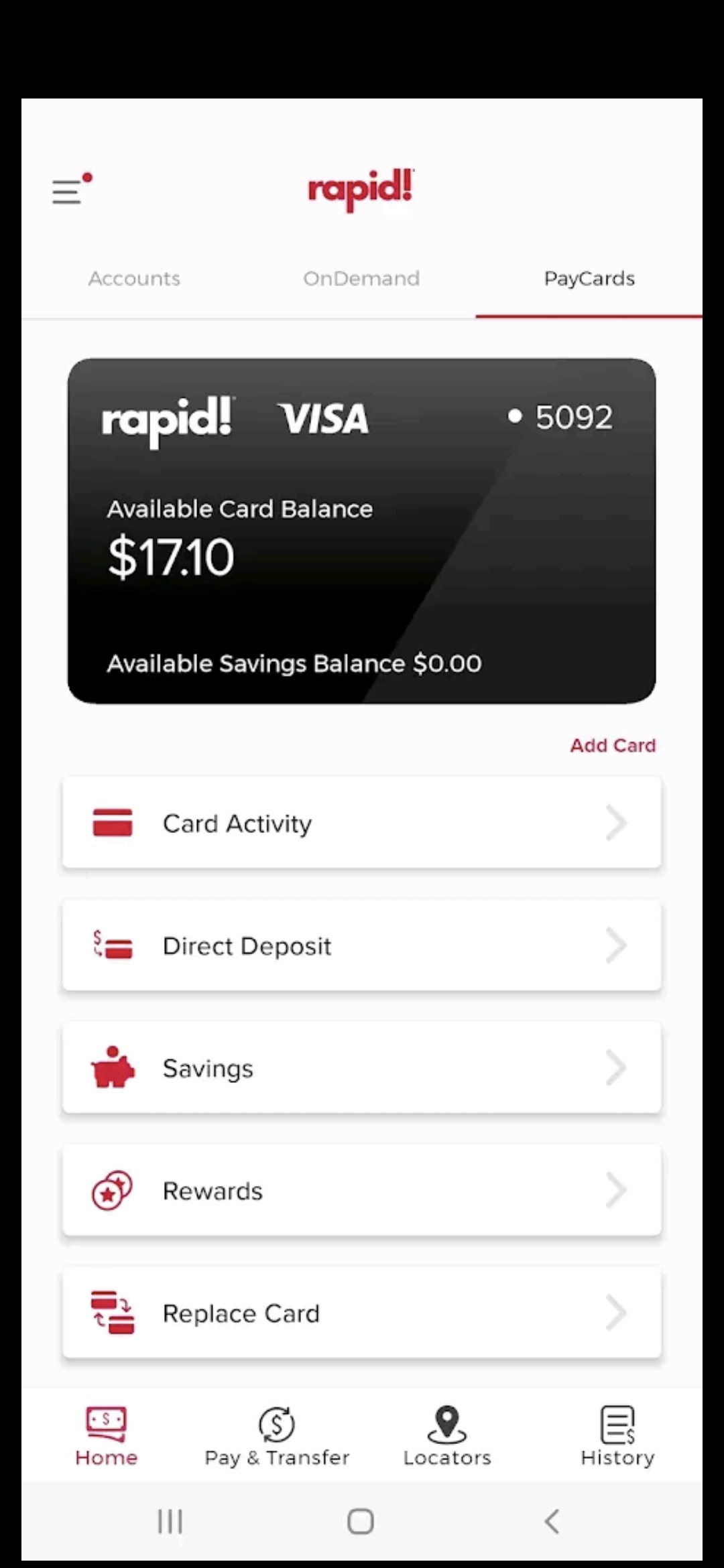Open Direct Deposit settings
The image size is (724, 1568).
click(x=361, y=945)
